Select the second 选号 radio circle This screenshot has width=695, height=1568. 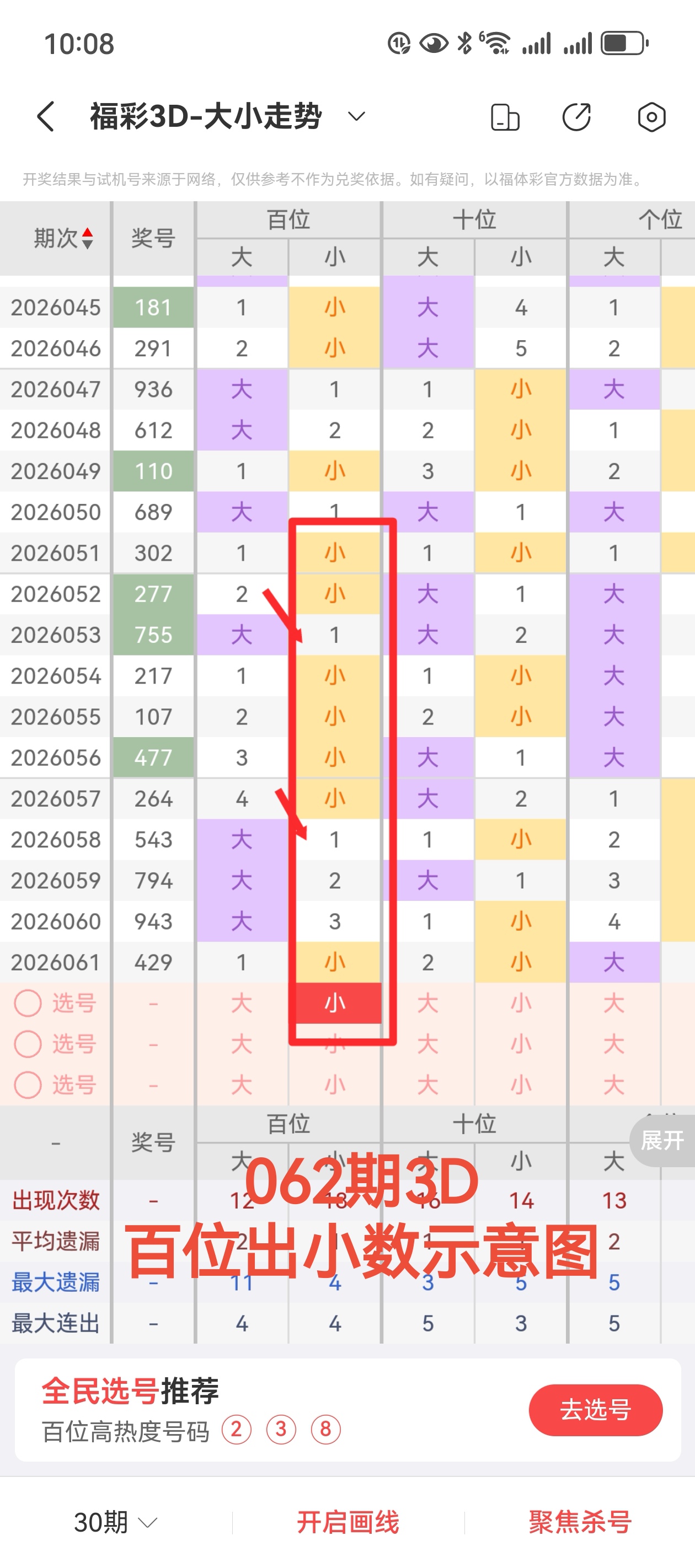coord(27,1044)
